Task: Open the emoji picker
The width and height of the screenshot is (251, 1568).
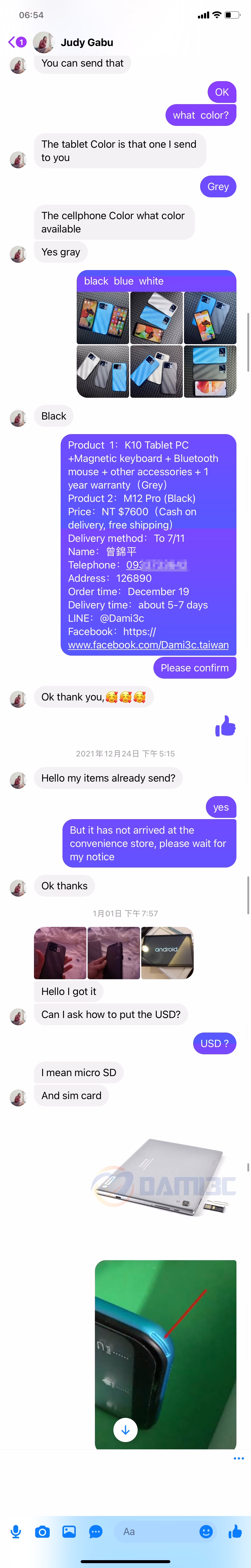Action: (206, 1532)
